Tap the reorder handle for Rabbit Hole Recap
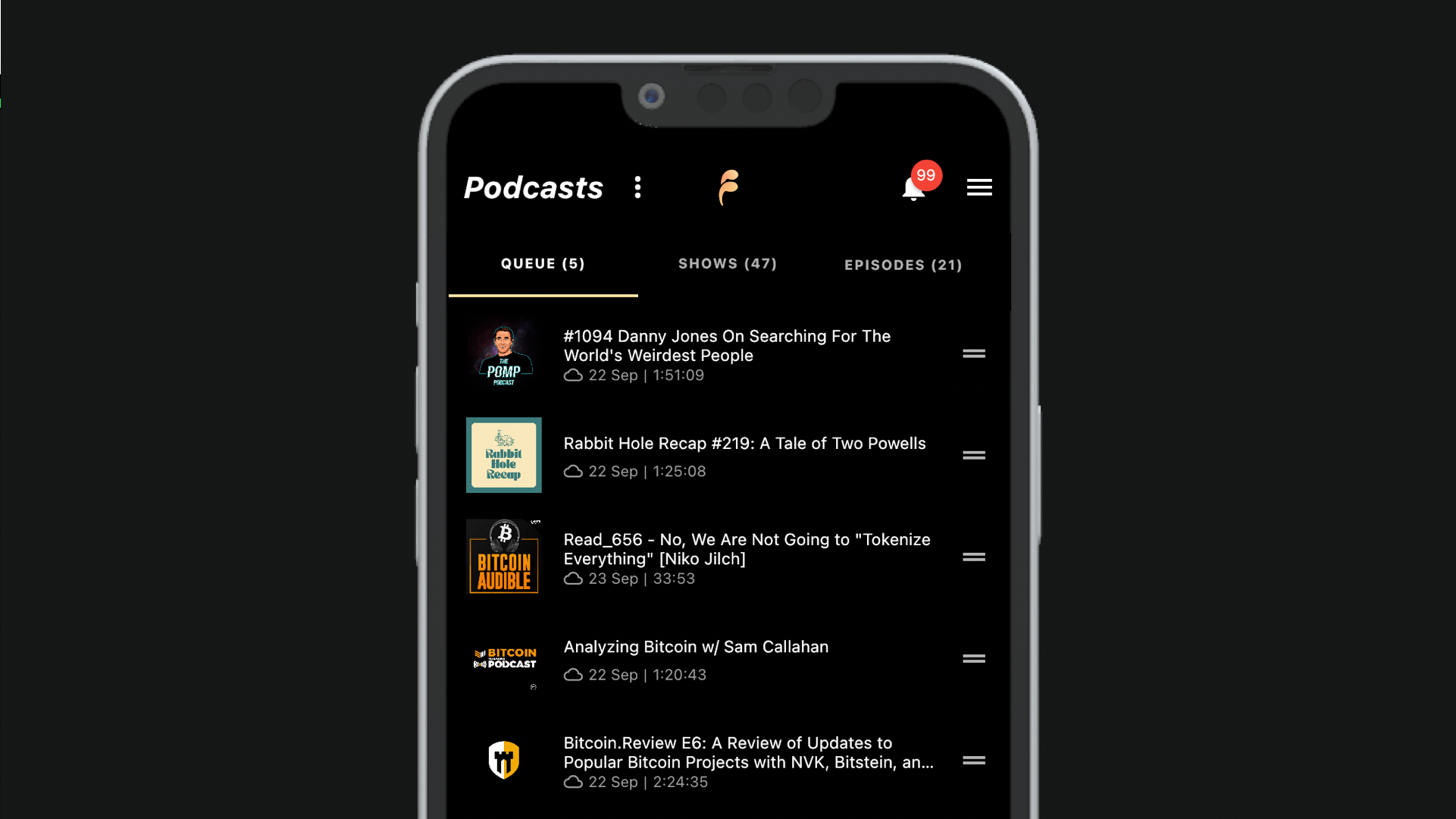This screenshot has width=1456, height=819. click(x=974, y=456)
